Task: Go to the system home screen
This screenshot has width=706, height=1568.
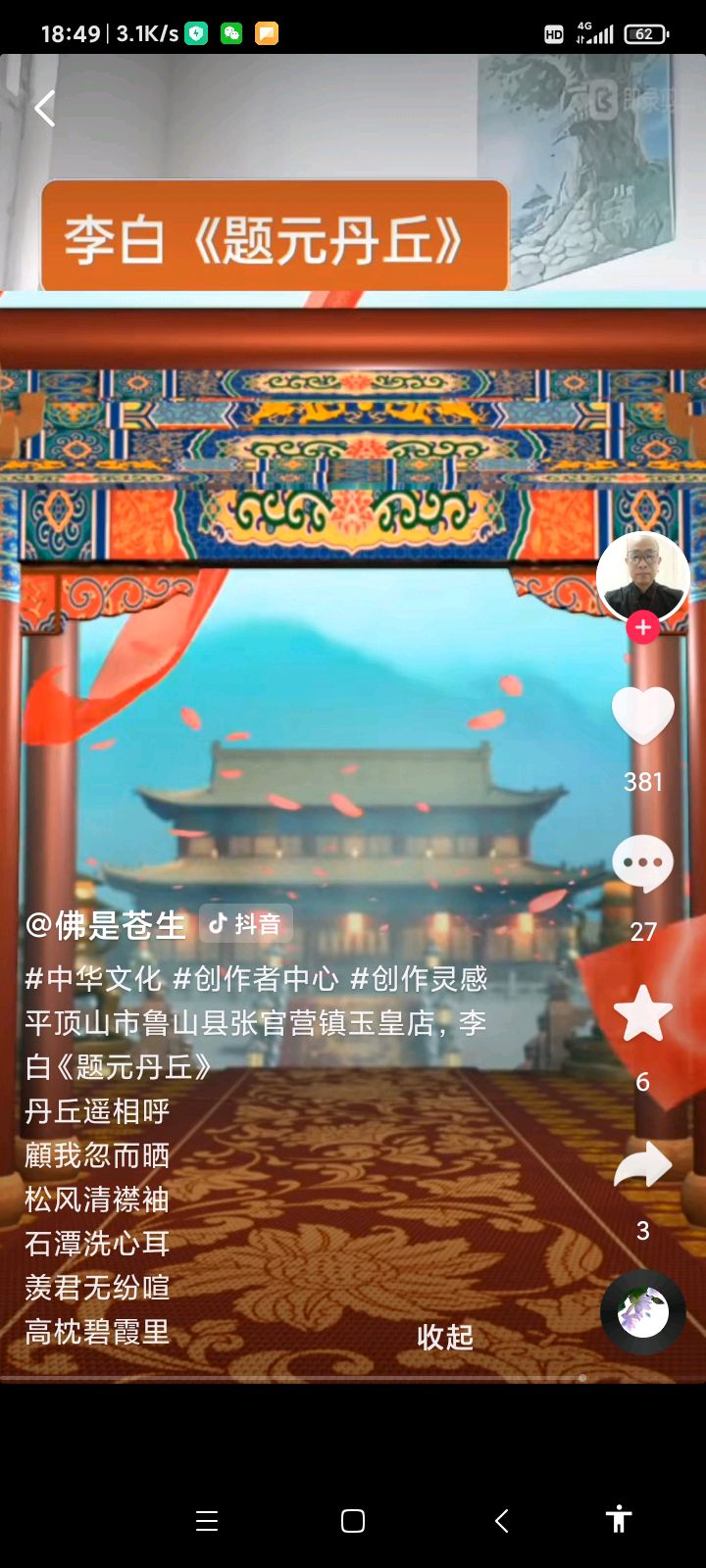Action: click(x=353, y=1521)
